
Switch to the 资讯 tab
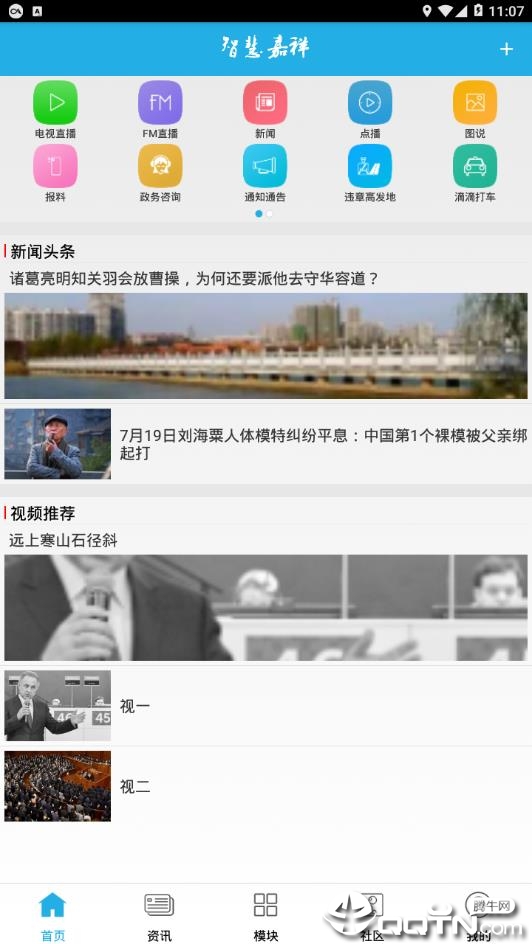[x=159, y=916]
